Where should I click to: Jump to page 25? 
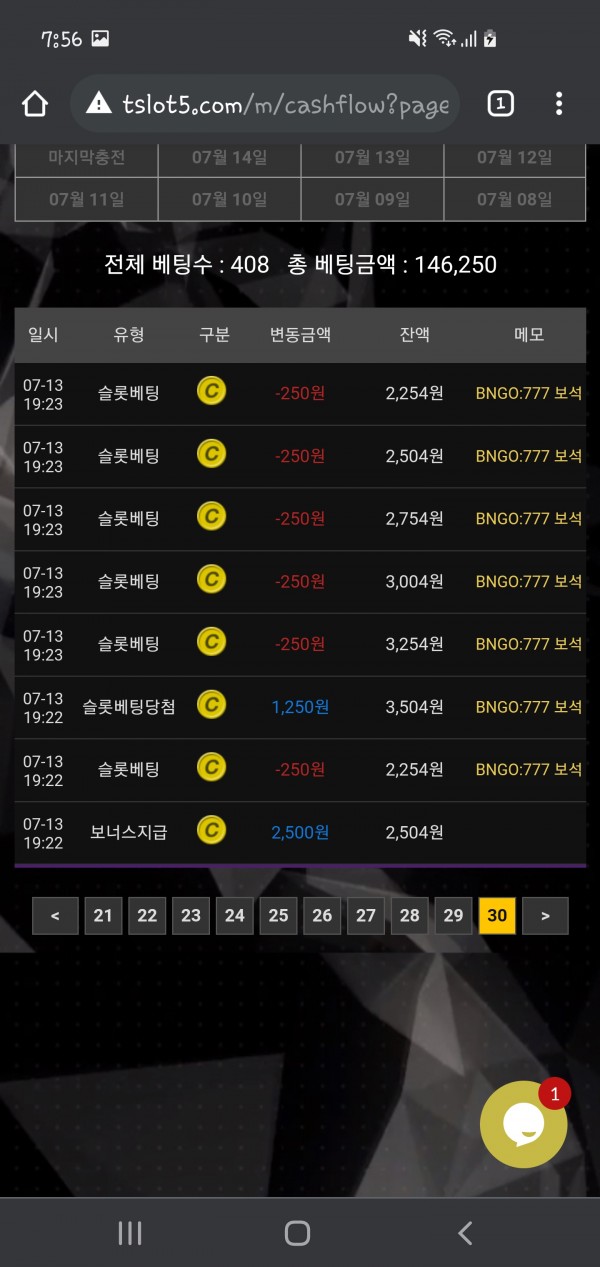click(x=278, y=915)
